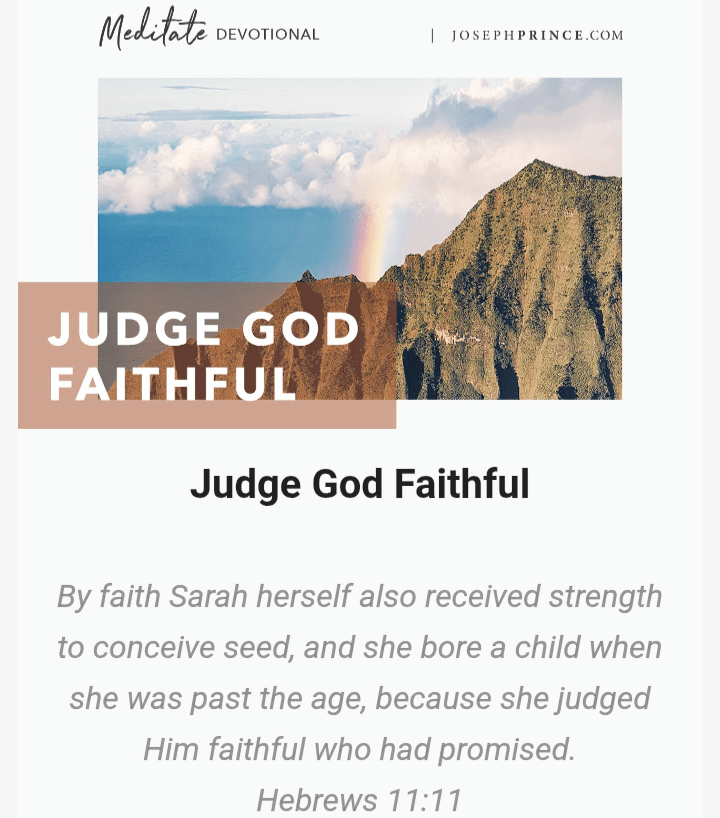Open the Judge God Faithful banner image
Image resolution: width=720 pixels, height=818 pixels.
[360, 240]
